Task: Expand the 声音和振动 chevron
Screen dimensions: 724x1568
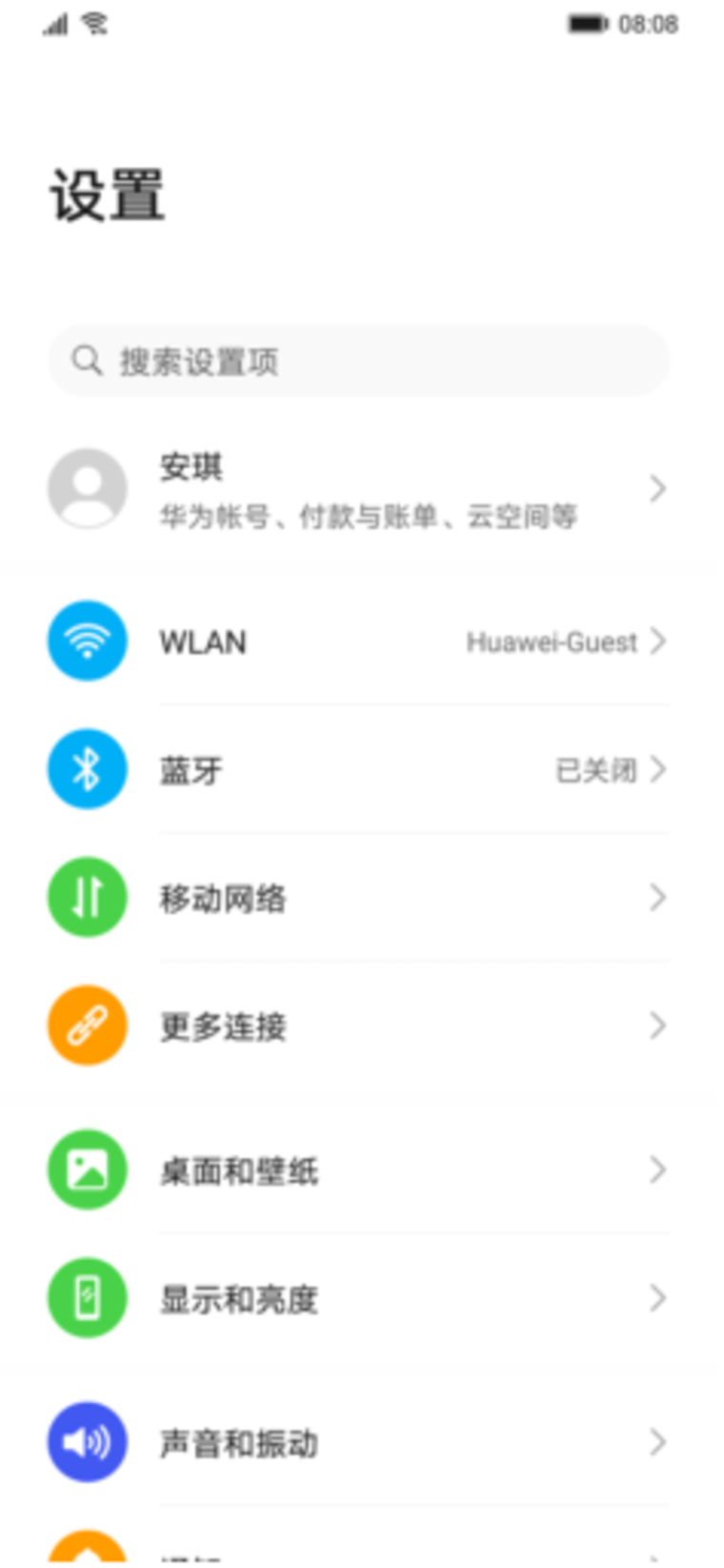Action: [659, 1442]
